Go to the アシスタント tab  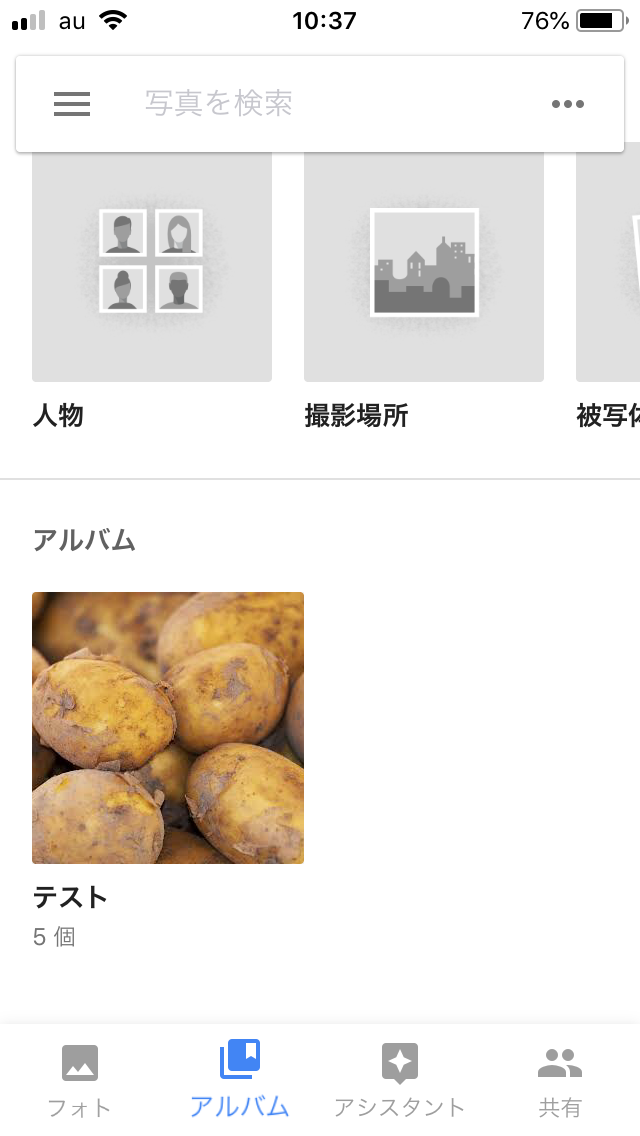(x=400, y=1080)
